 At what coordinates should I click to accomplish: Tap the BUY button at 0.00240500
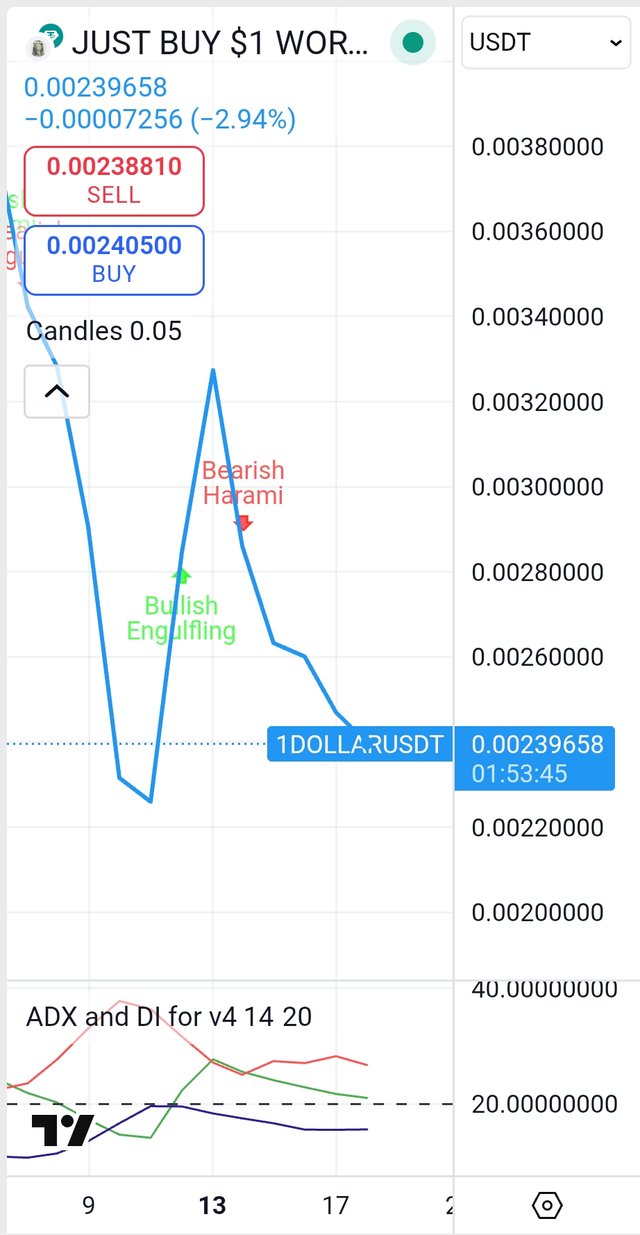pos(114,260)
